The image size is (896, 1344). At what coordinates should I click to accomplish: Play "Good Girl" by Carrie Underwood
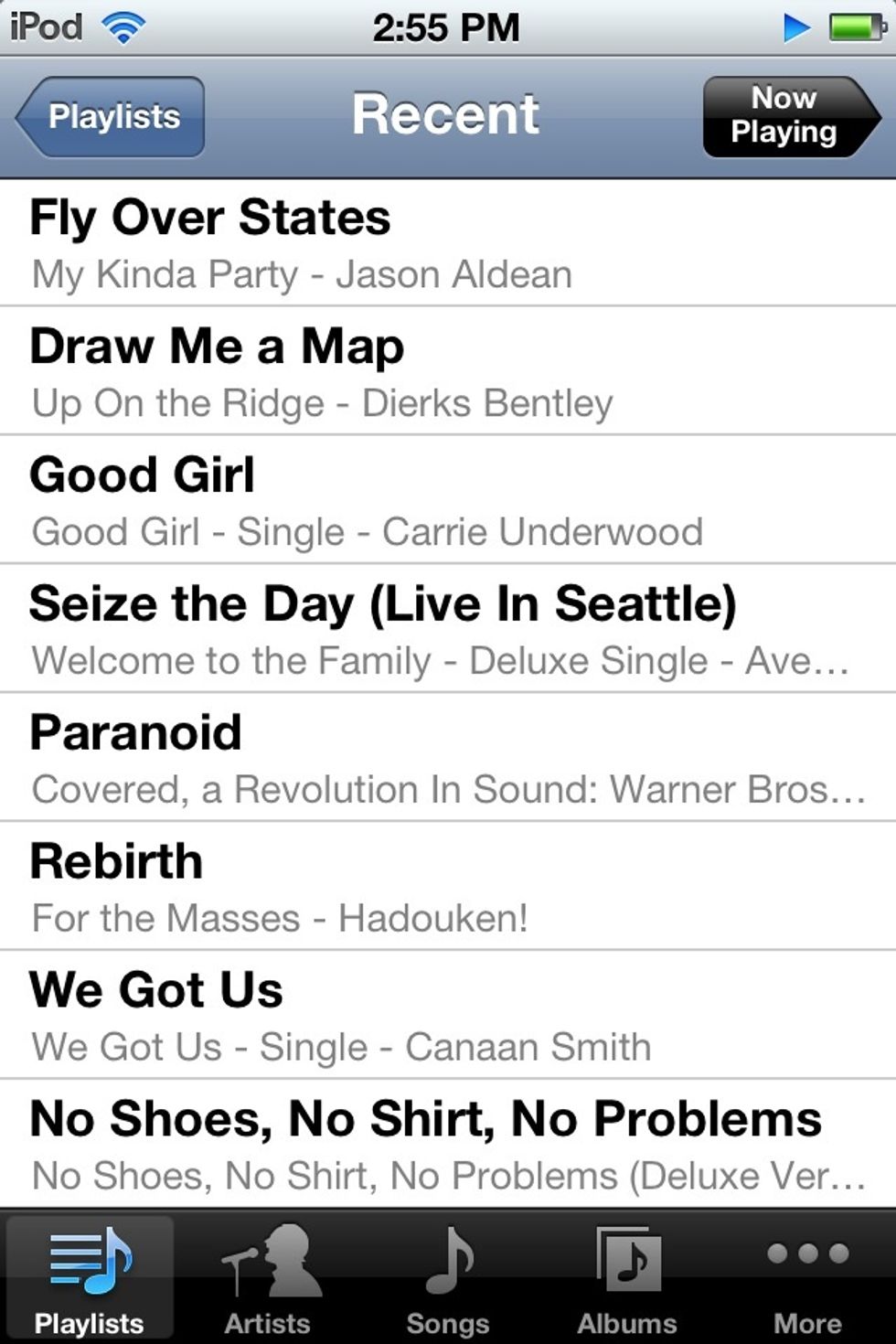(448, 498)
